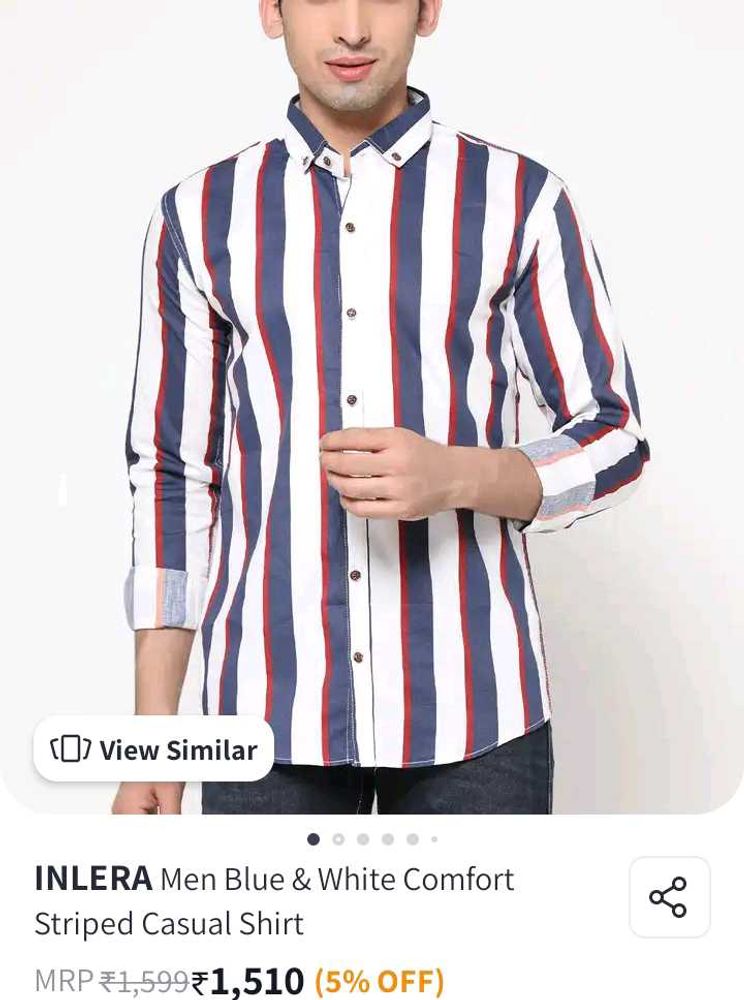
Task: Share this INLERA shirt
Action: pos(669,897)
